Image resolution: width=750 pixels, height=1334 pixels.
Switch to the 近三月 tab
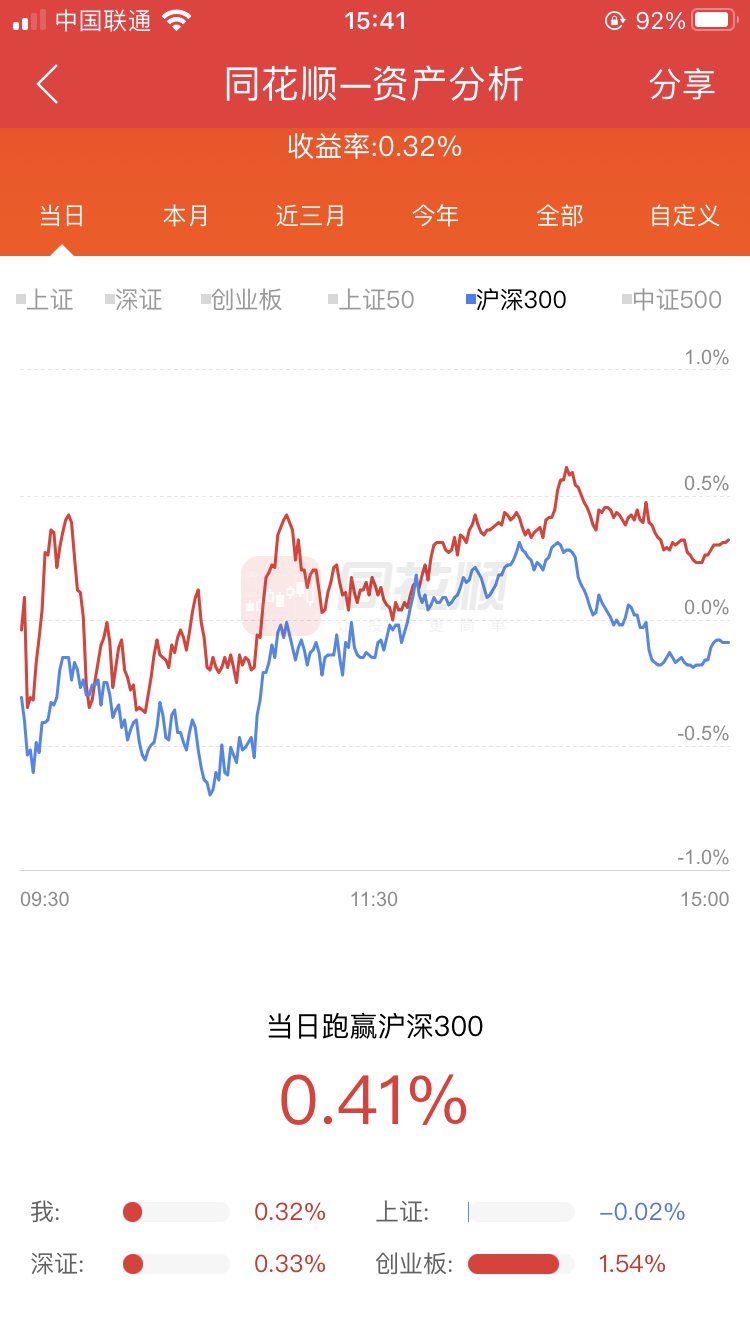click(311, 215)
